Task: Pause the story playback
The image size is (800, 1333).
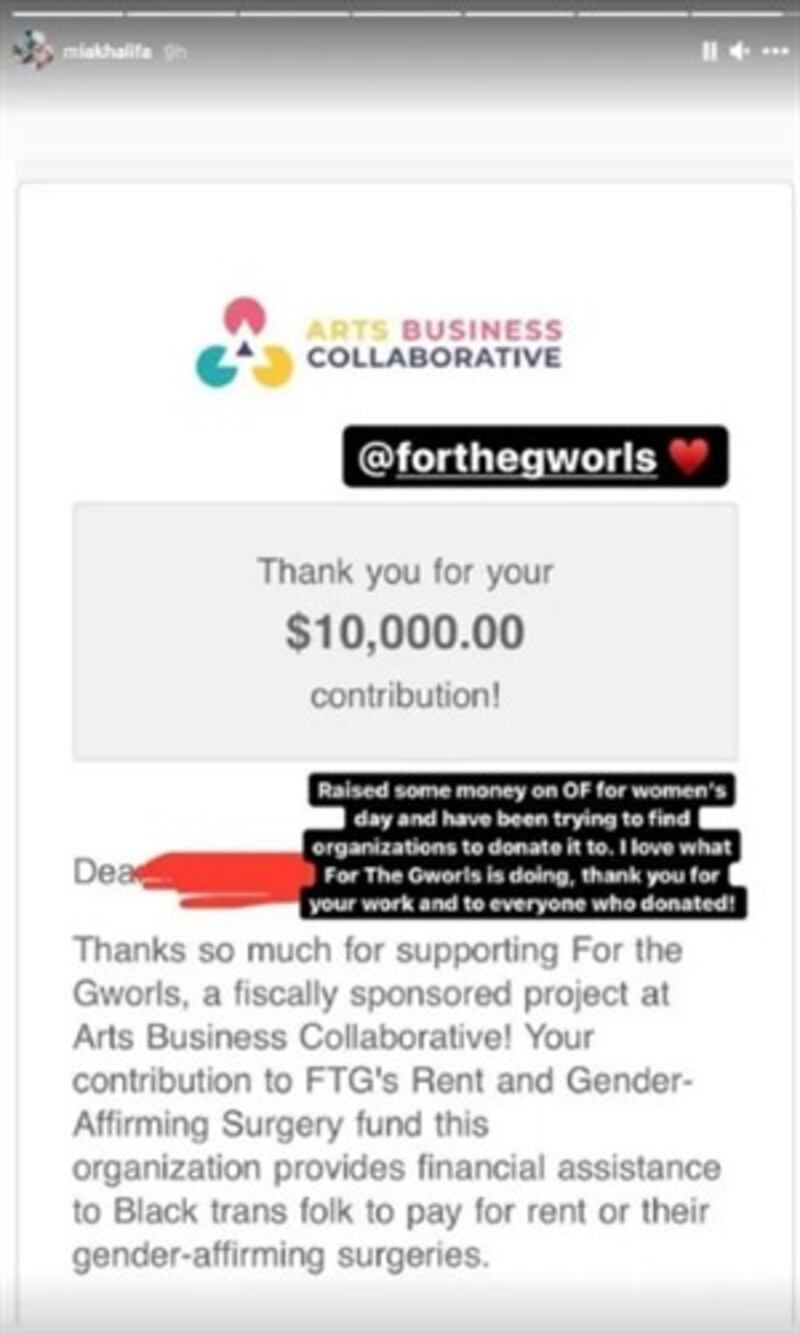Action: click(x=709, y=50)
